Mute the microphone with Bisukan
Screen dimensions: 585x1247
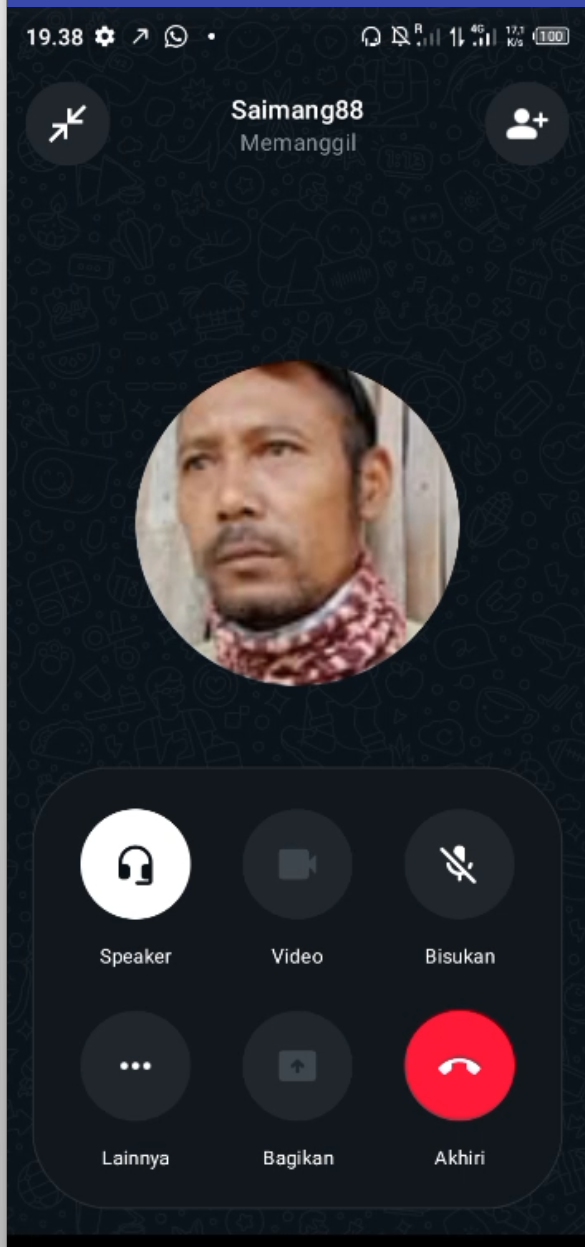(459, 864)
